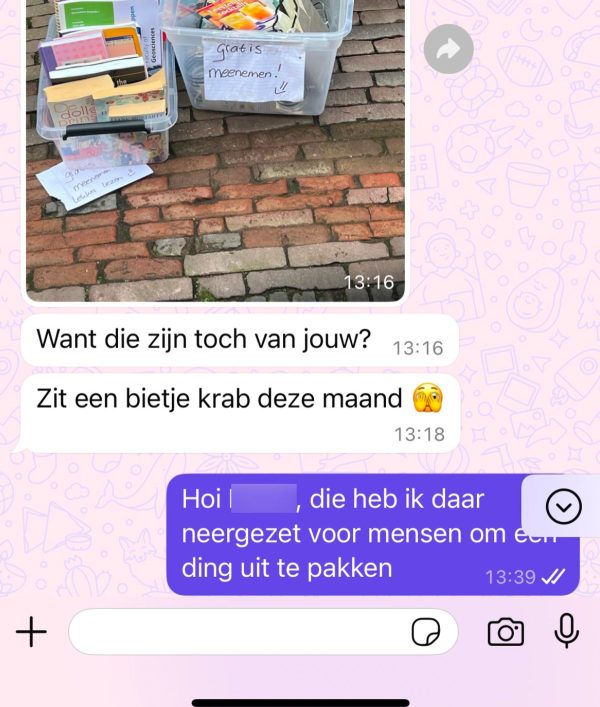The image size is (600, 707).
Task: Forward the photo with the arrow icon
Action: [448, 49]
